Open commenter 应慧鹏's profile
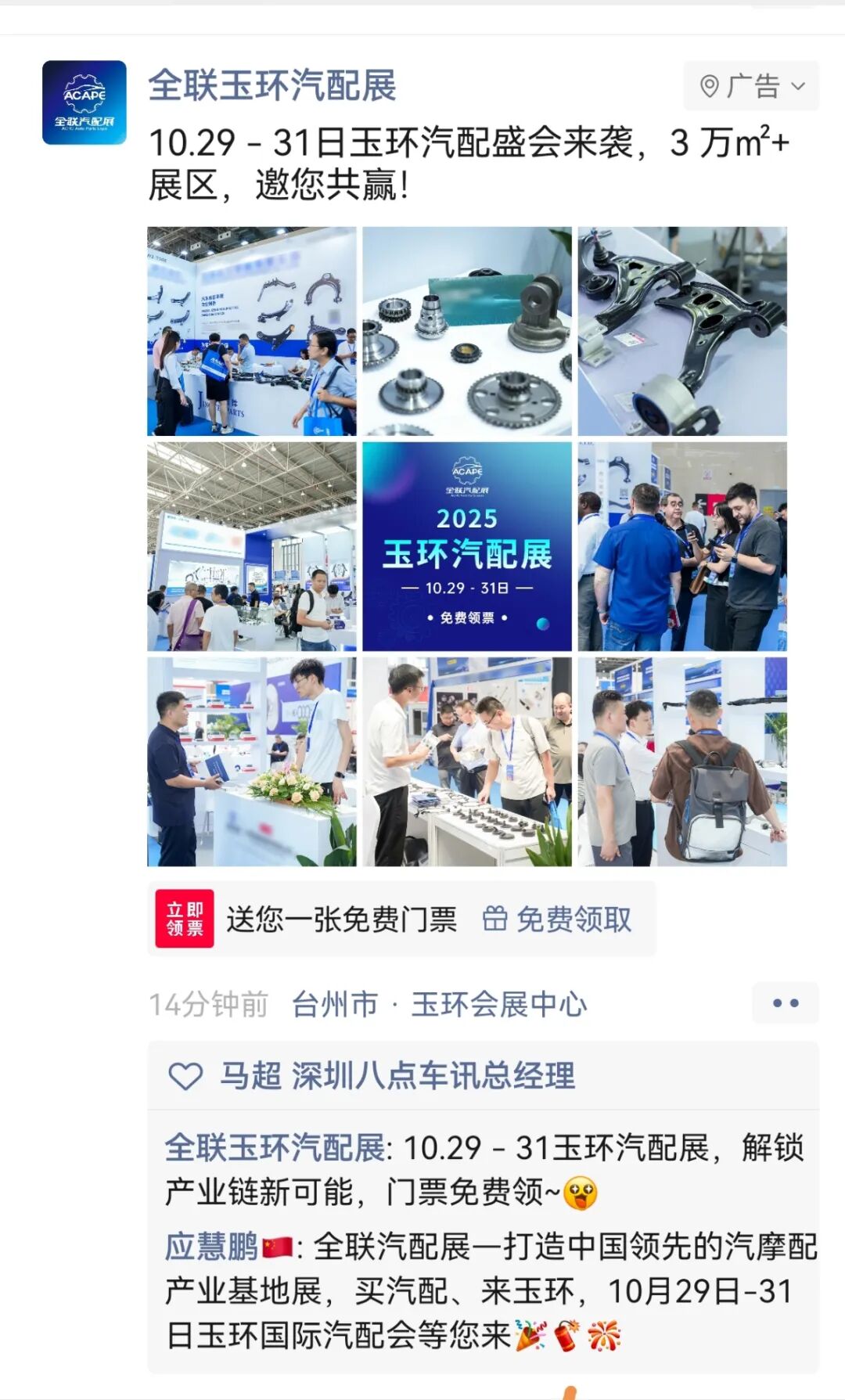 211,1247
